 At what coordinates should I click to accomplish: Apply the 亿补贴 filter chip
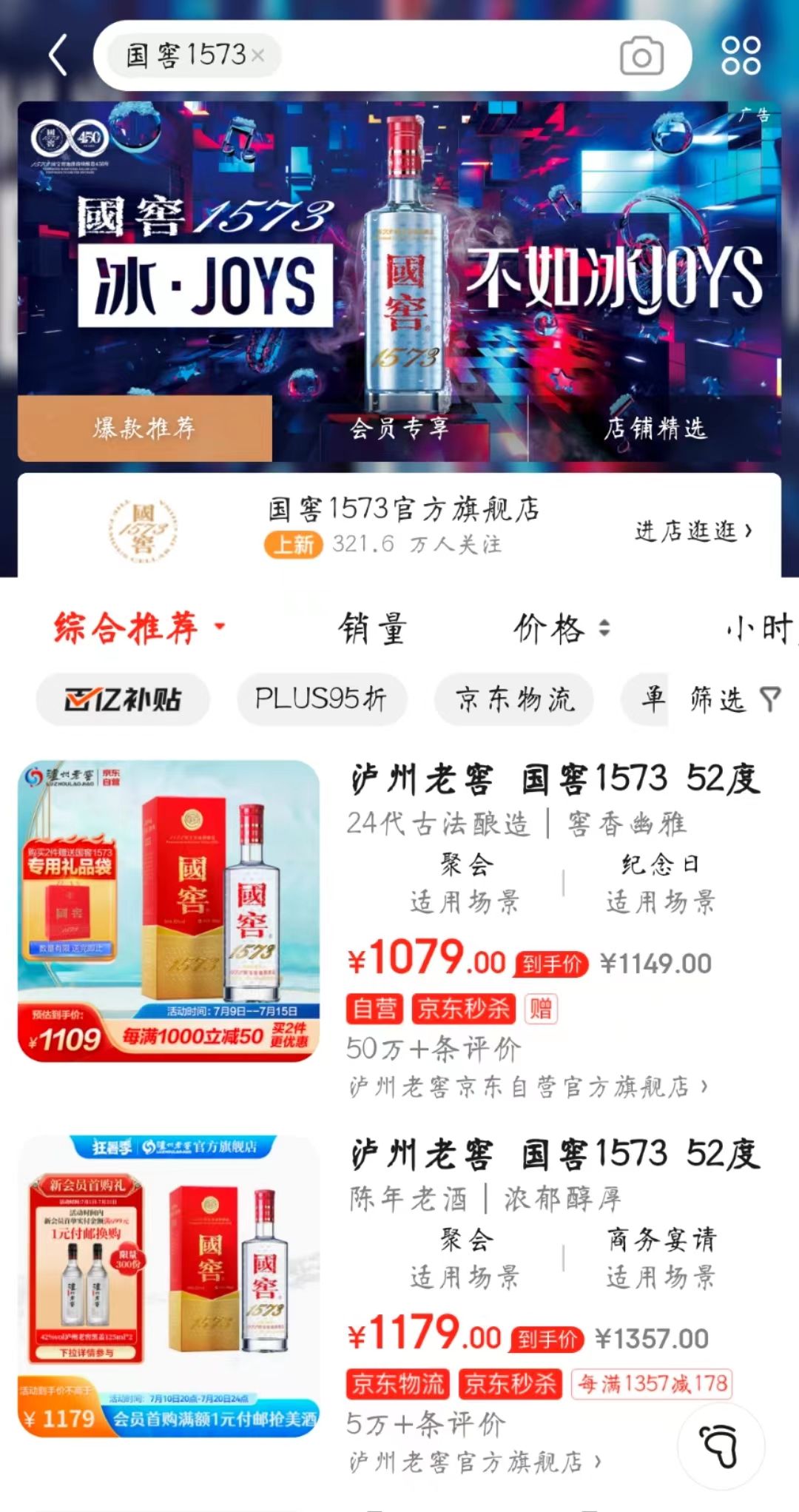[x=123, y=699]
